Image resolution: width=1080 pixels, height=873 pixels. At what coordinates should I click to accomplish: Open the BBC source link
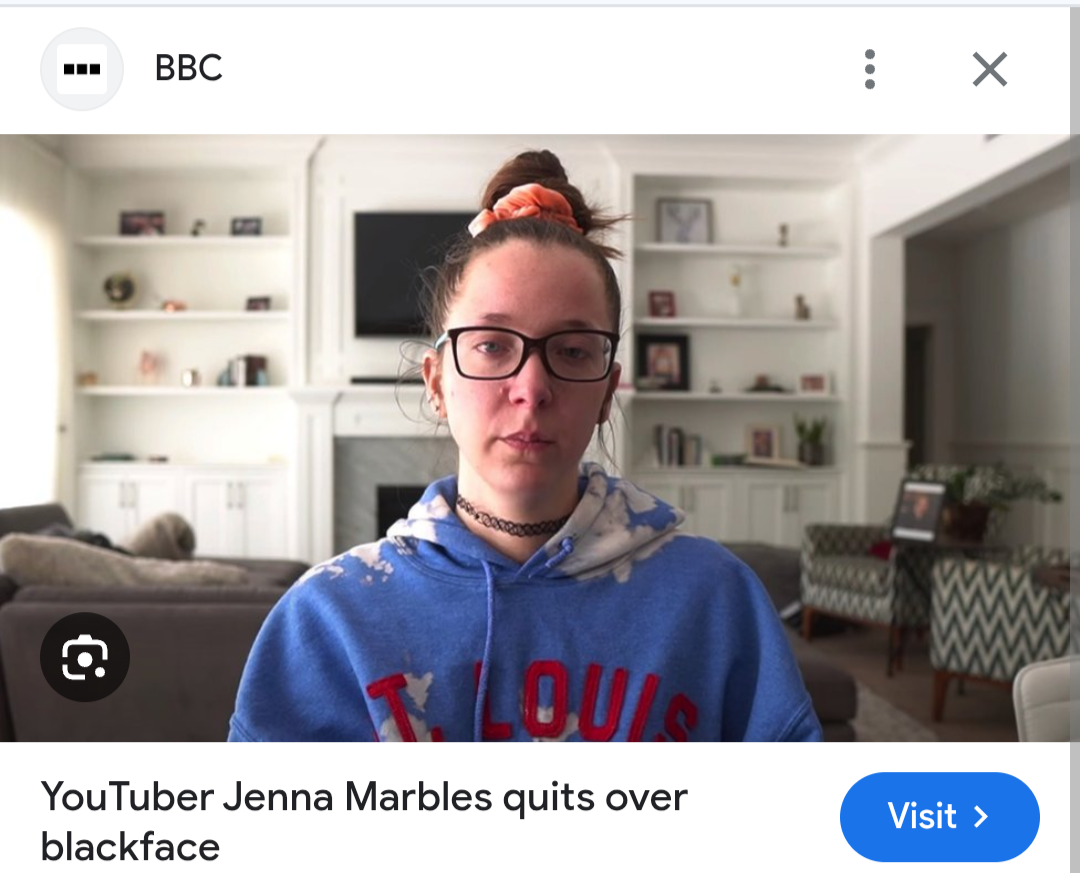click(188, 68)
